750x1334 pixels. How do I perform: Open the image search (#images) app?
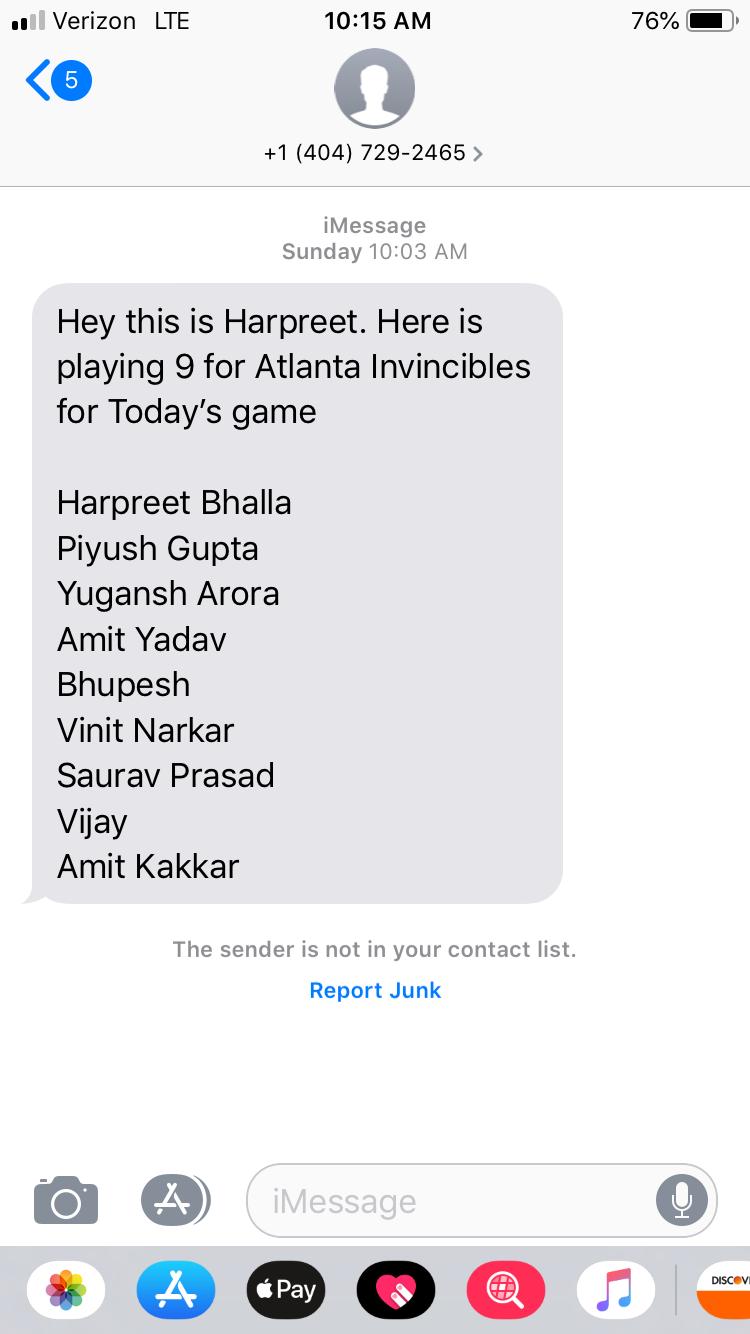(506, 1290)
